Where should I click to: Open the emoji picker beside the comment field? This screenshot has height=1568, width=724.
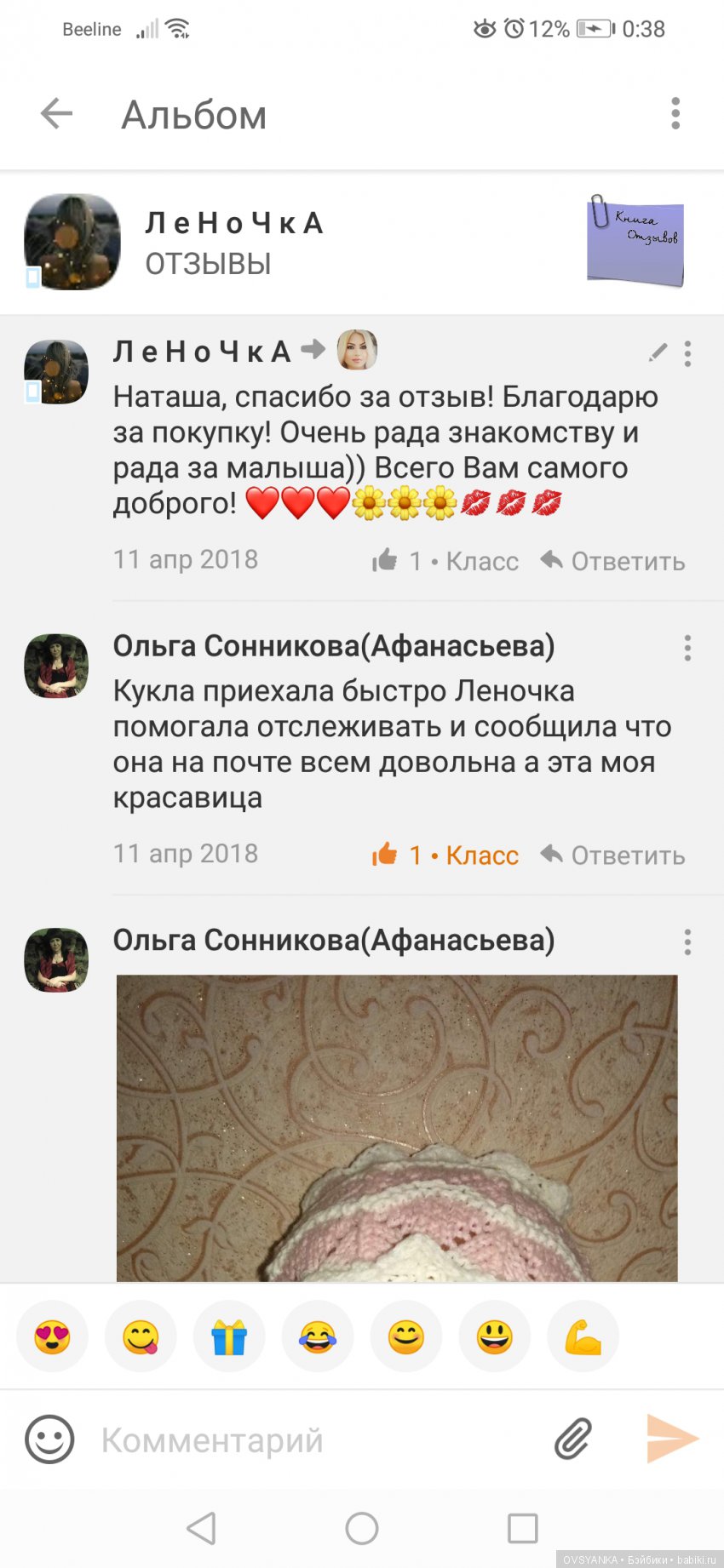click(x=49, y=1439)
